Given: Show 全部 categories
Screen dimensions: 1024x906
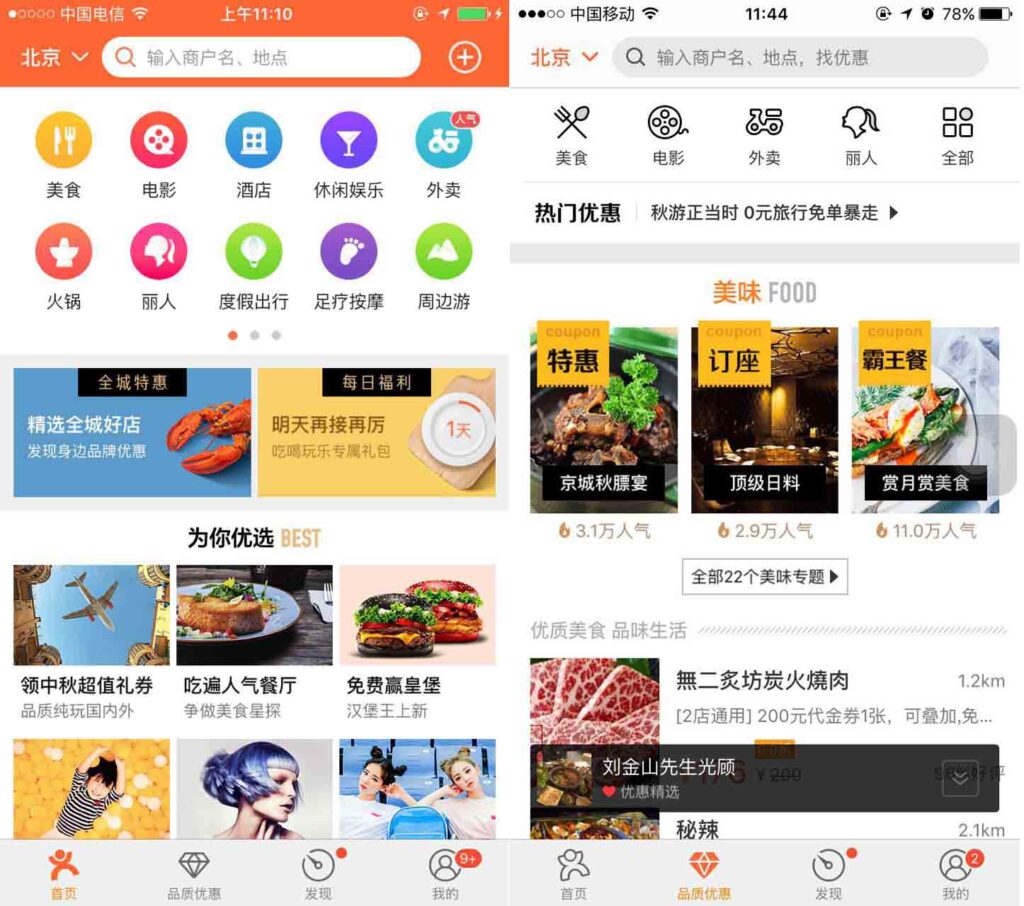Looking at the screenshot, I should (957, 136).
